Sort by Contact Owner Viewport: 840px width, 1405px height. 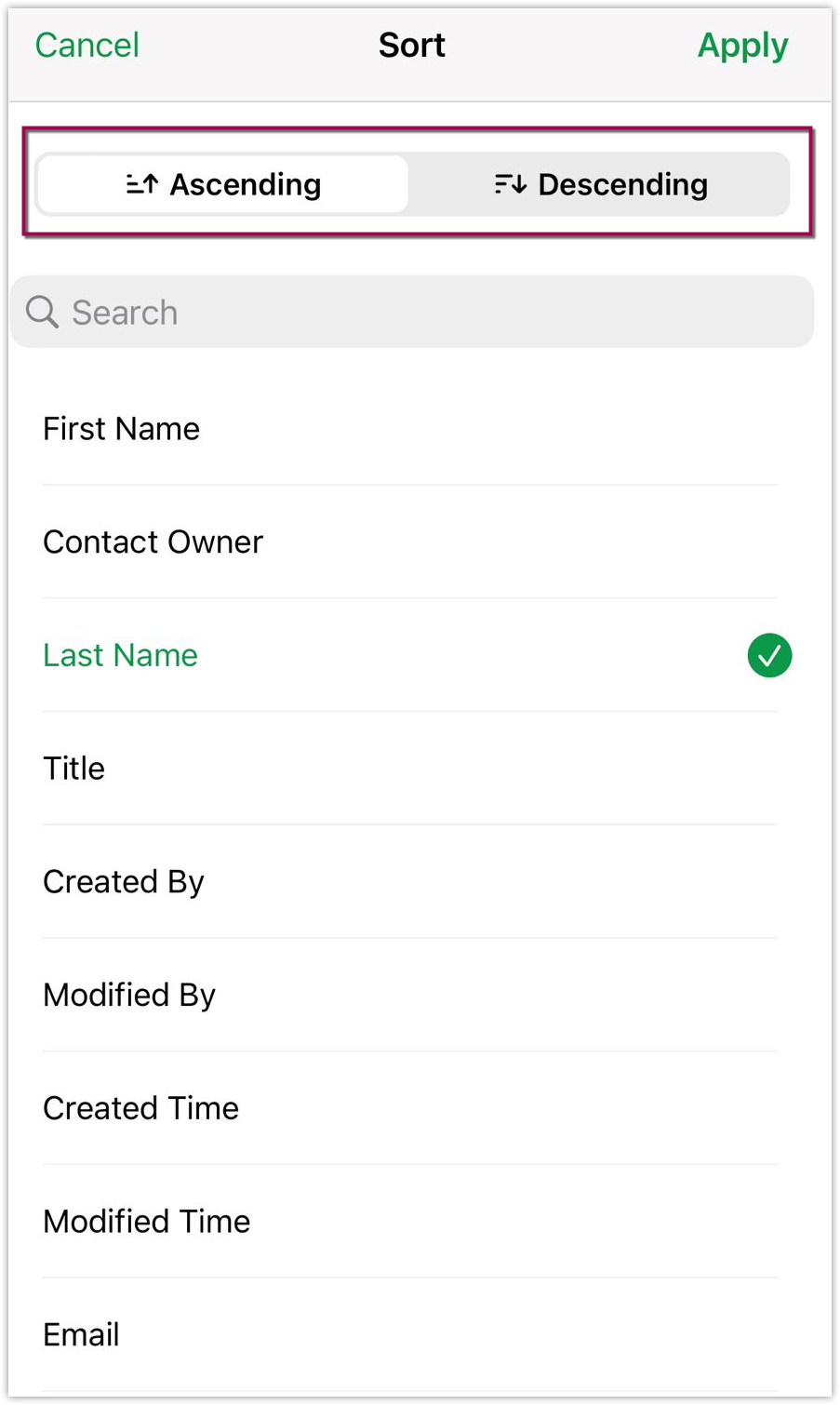point(153,542)
